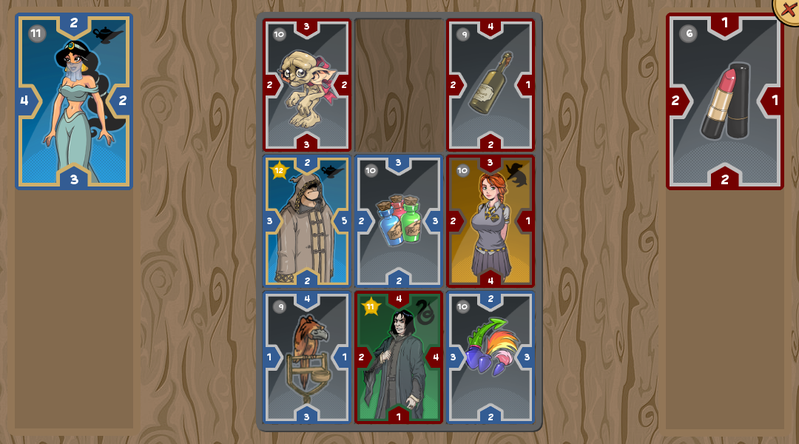Inspect the red-haired schoolgirl card
This screenshot has width=799, height=444.
(x=490, y=221)
